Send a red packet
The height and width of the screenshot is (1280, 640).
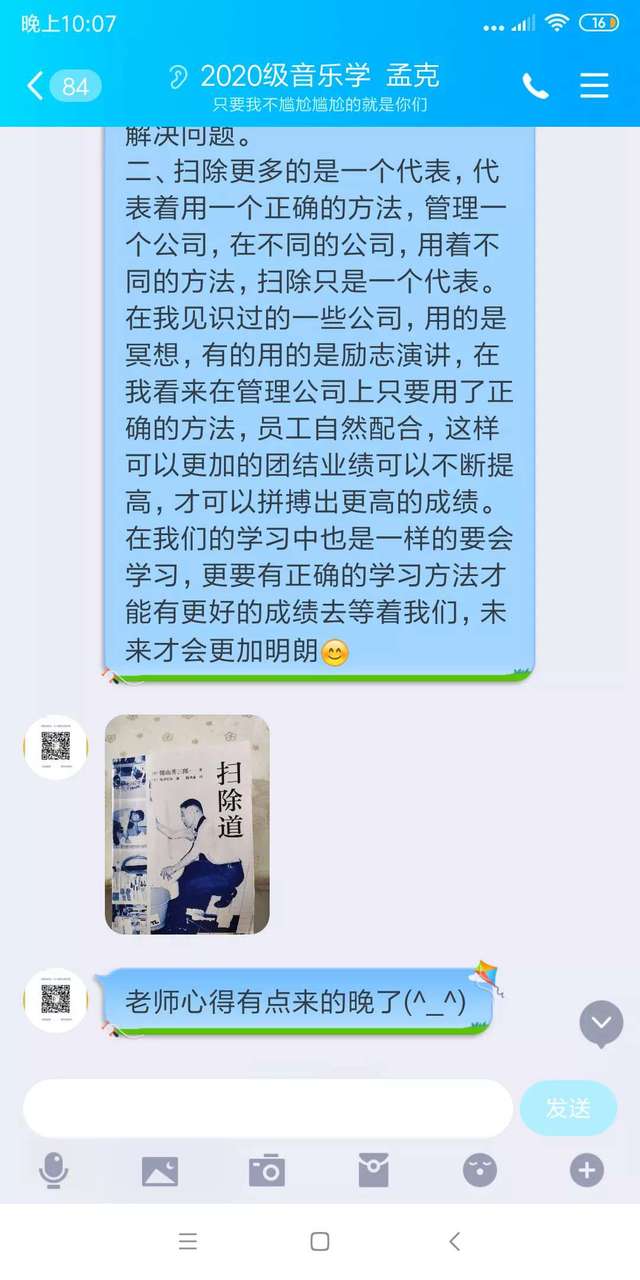373,1170
